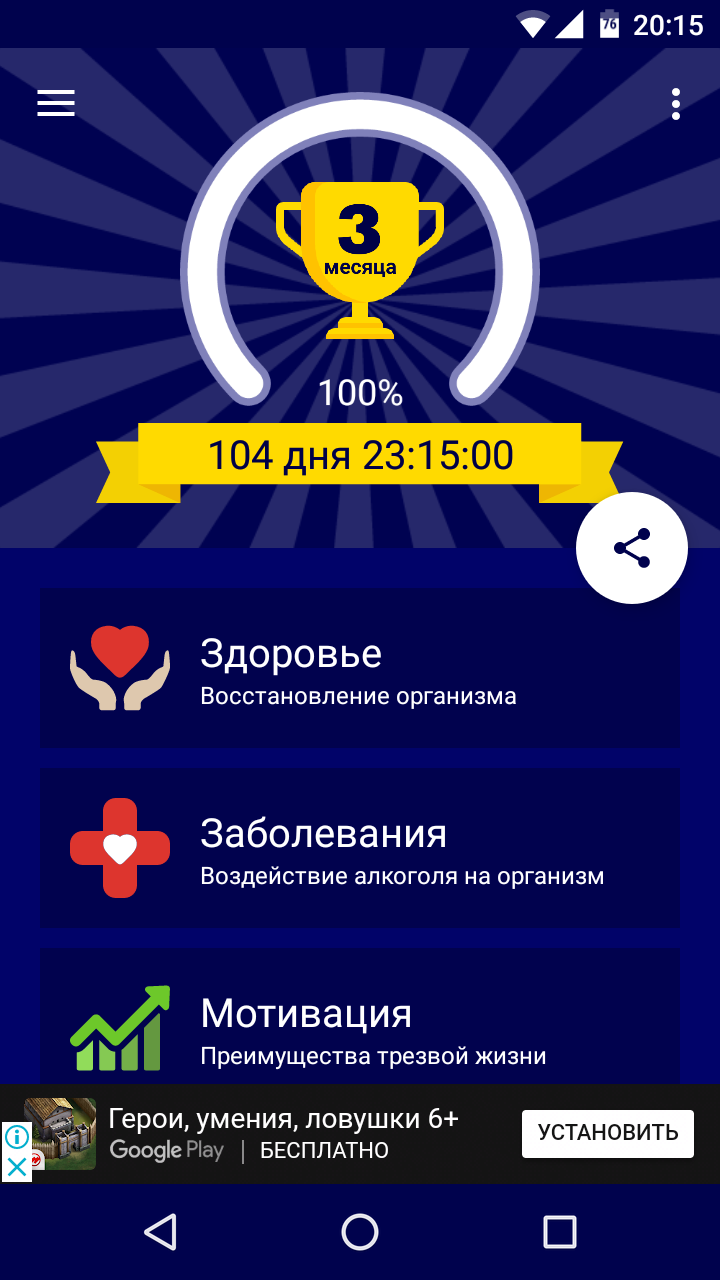
Task: Open the three-dot overflow menu
Action: point(676,104)
